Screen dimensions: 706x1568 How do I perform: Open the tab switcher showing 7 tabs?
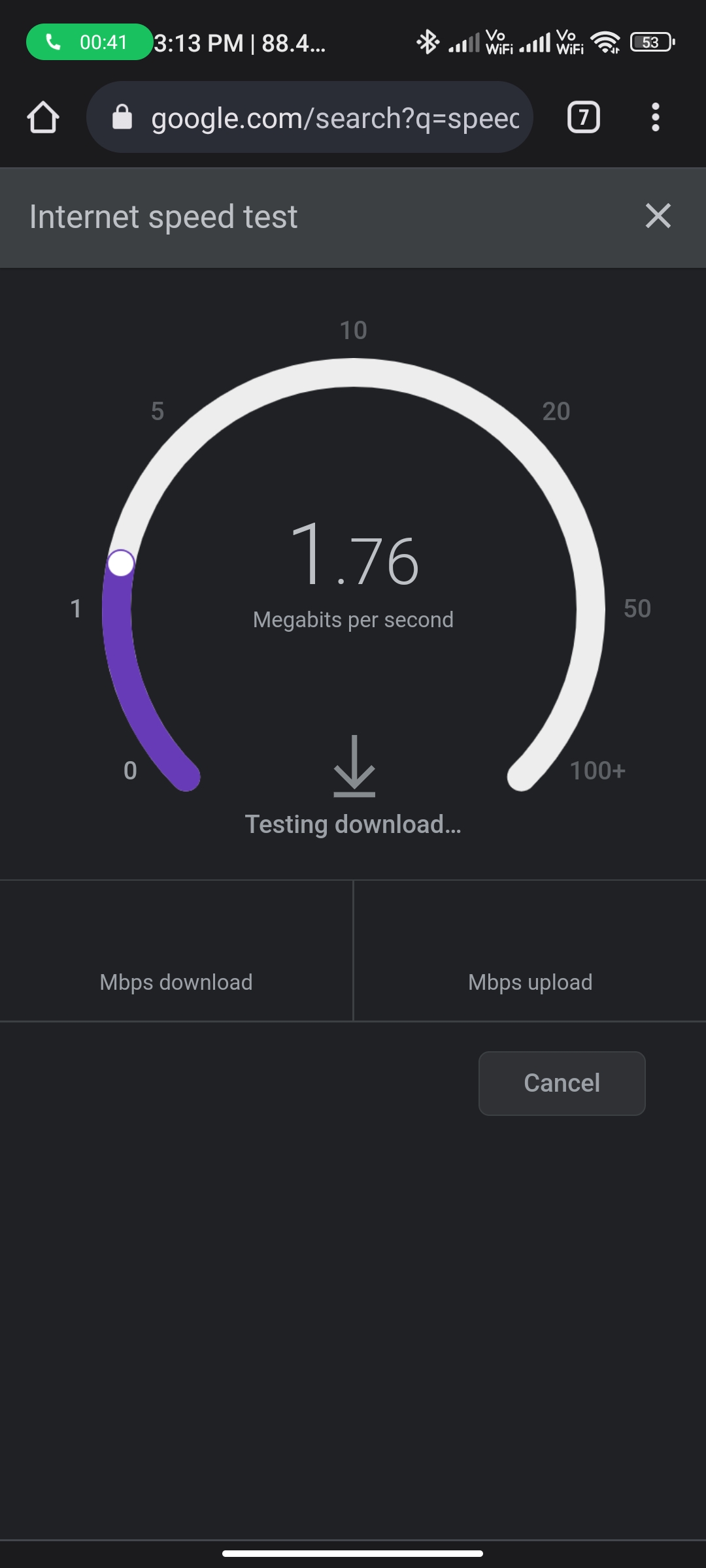click(583, 118)
